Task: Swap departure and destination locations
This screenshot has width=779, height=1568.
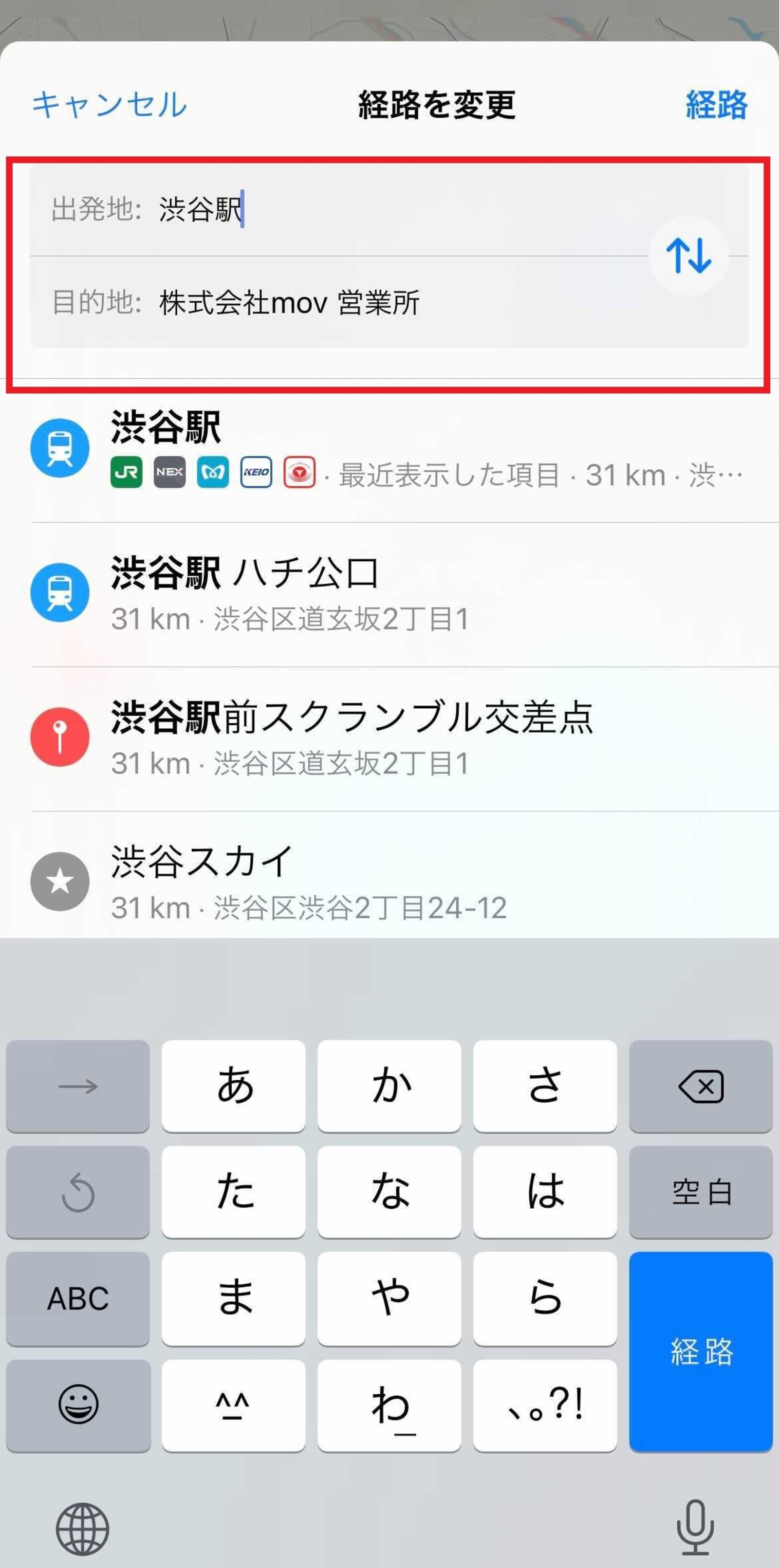Action: tap(688, 256)
